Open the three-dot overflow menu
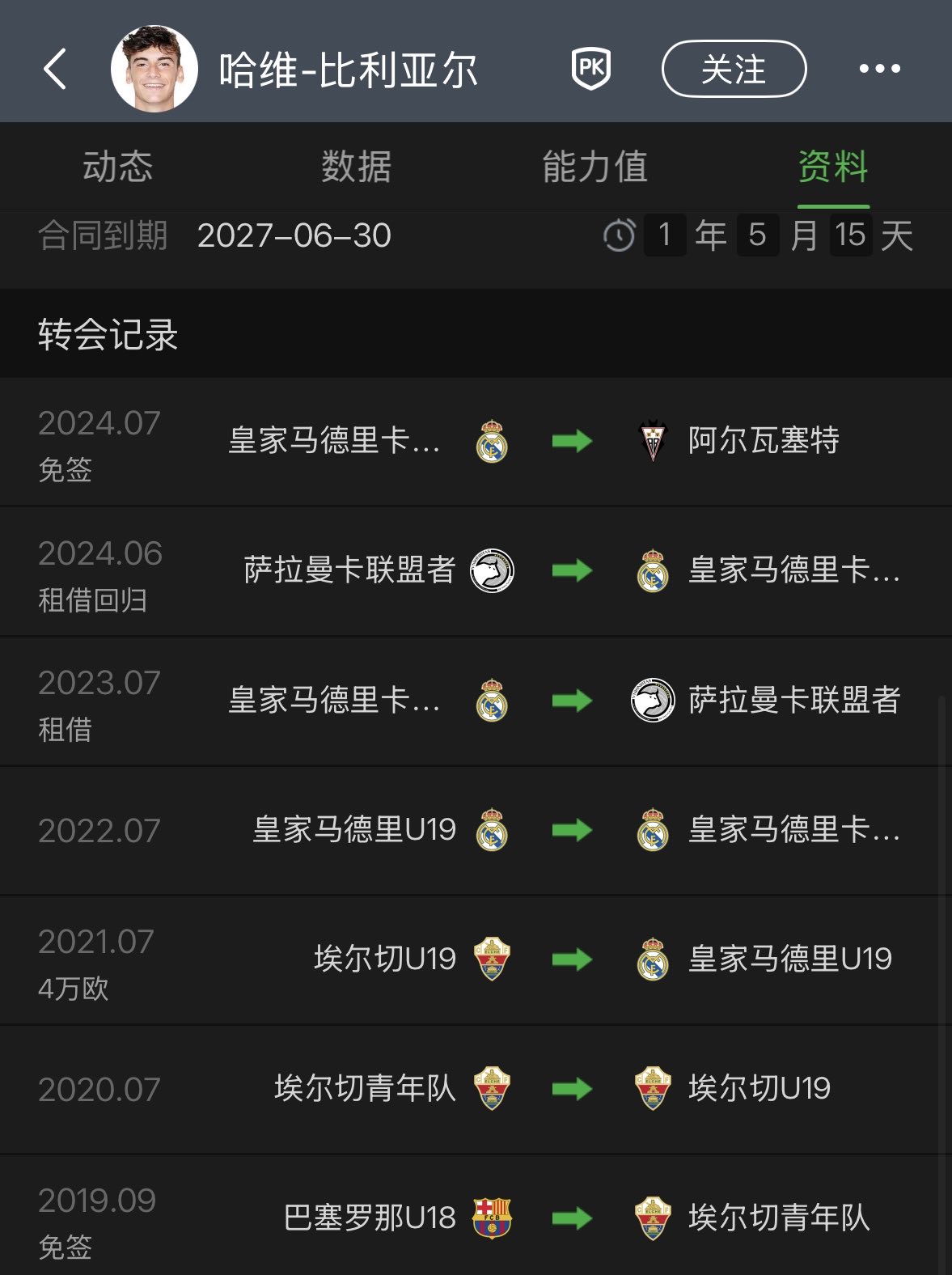This screenshot has width=952, height=1275. coord(879,69)
